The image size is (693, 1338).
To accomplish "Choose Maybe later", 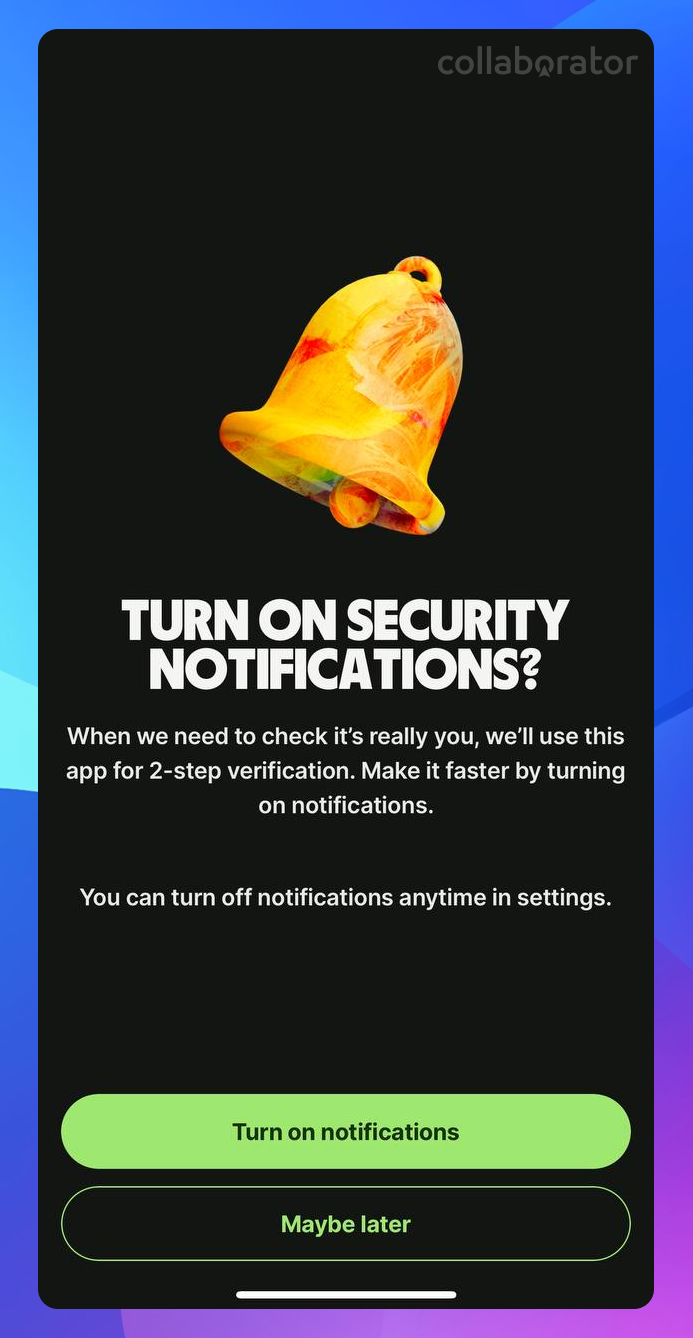I will 346,1223.
